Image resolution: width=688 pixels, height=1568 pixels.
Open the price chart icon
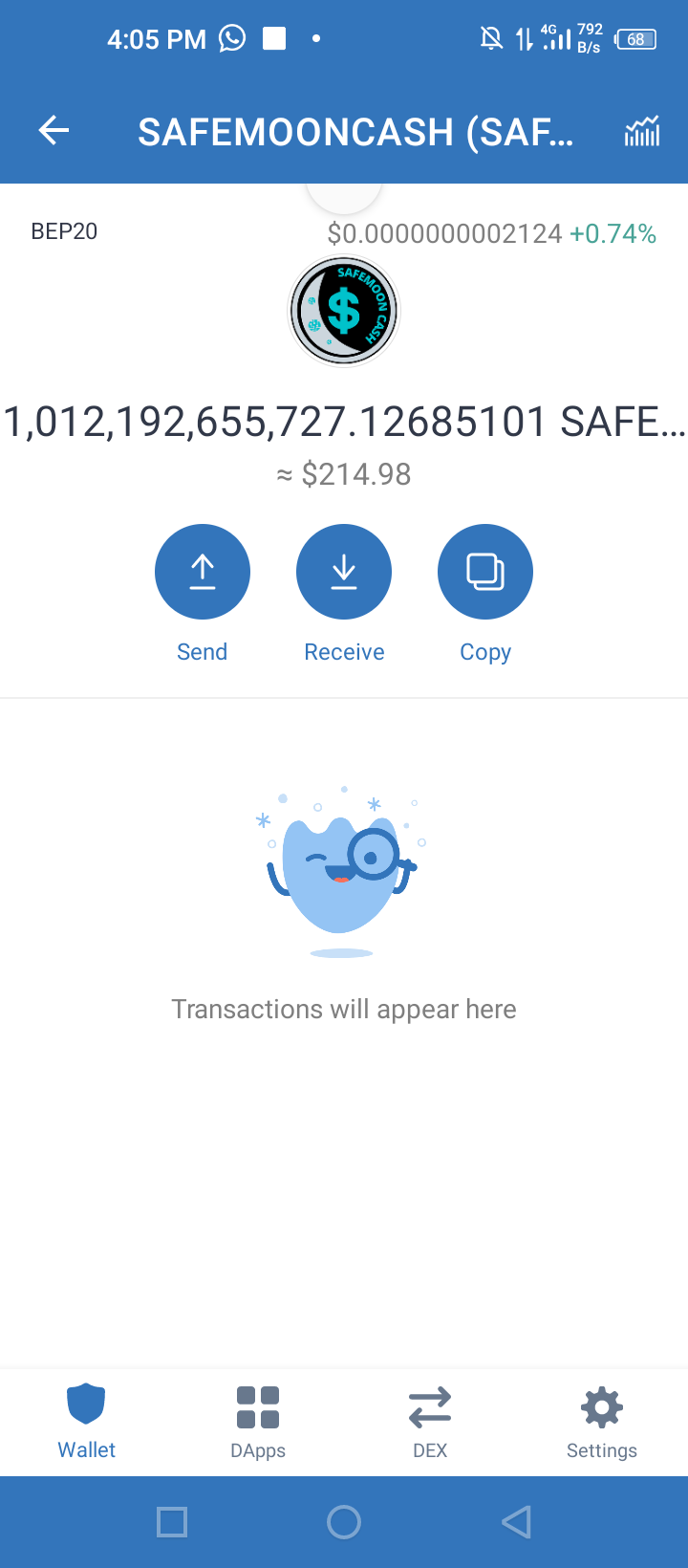coord(642,132)
